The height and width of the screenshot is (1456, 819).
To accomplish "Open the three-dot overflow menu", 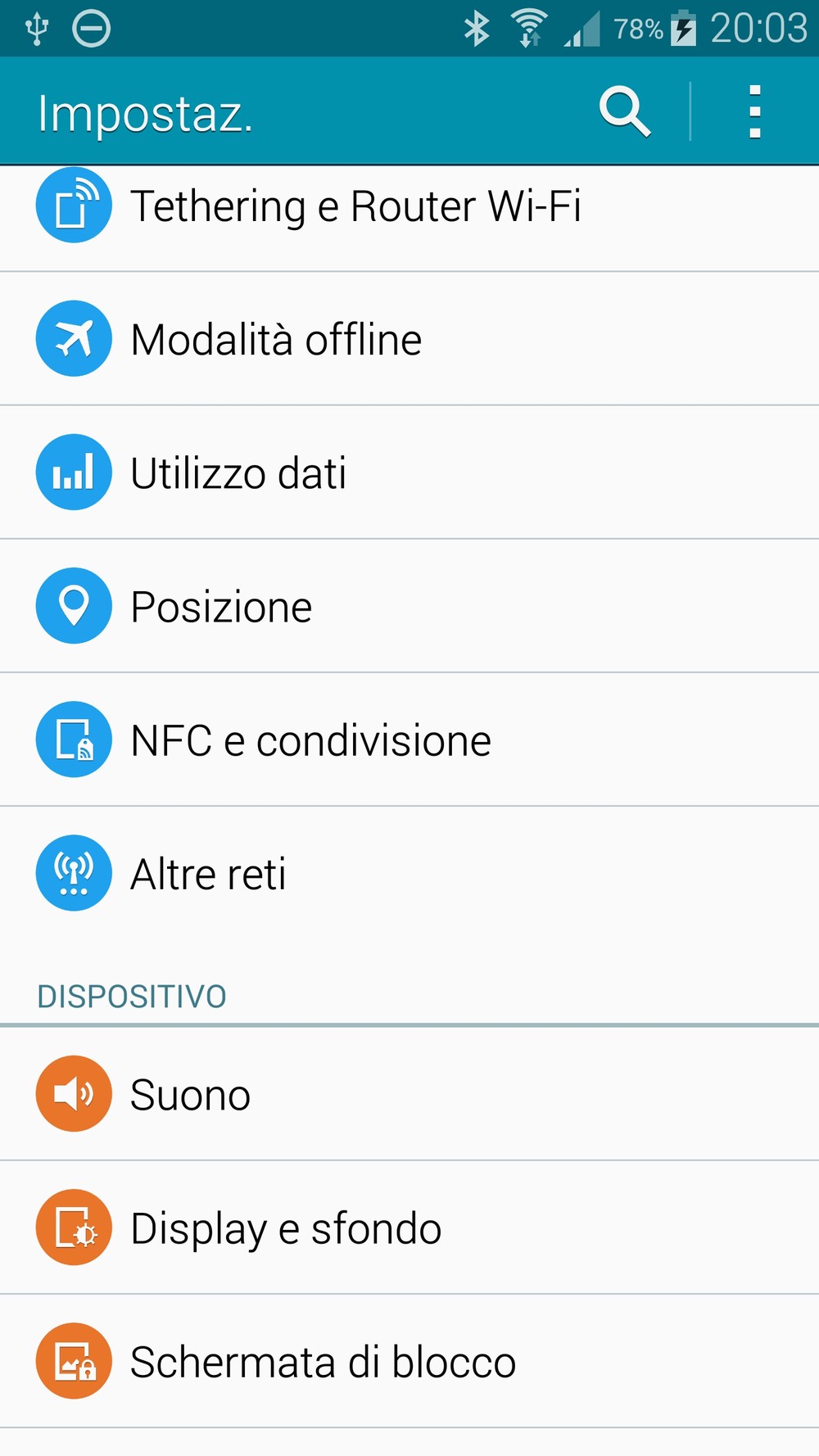I will tap(755, 111).
